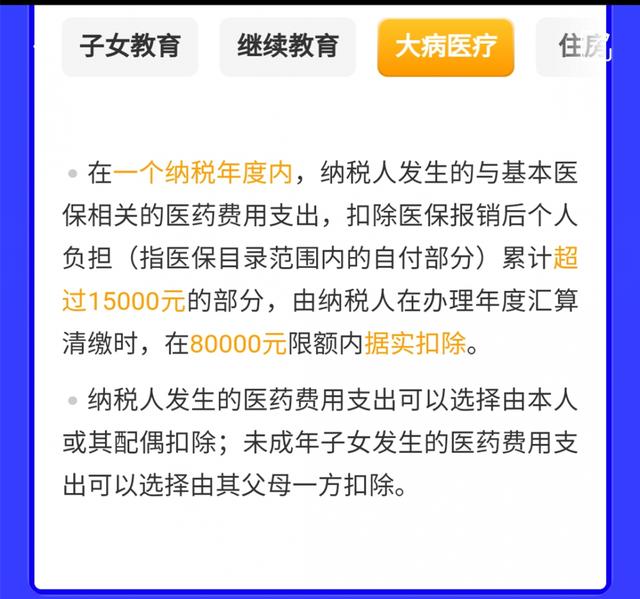Switch to the 子女教育 tab
This screenshot has width=640, height=599.
(129, 46)
